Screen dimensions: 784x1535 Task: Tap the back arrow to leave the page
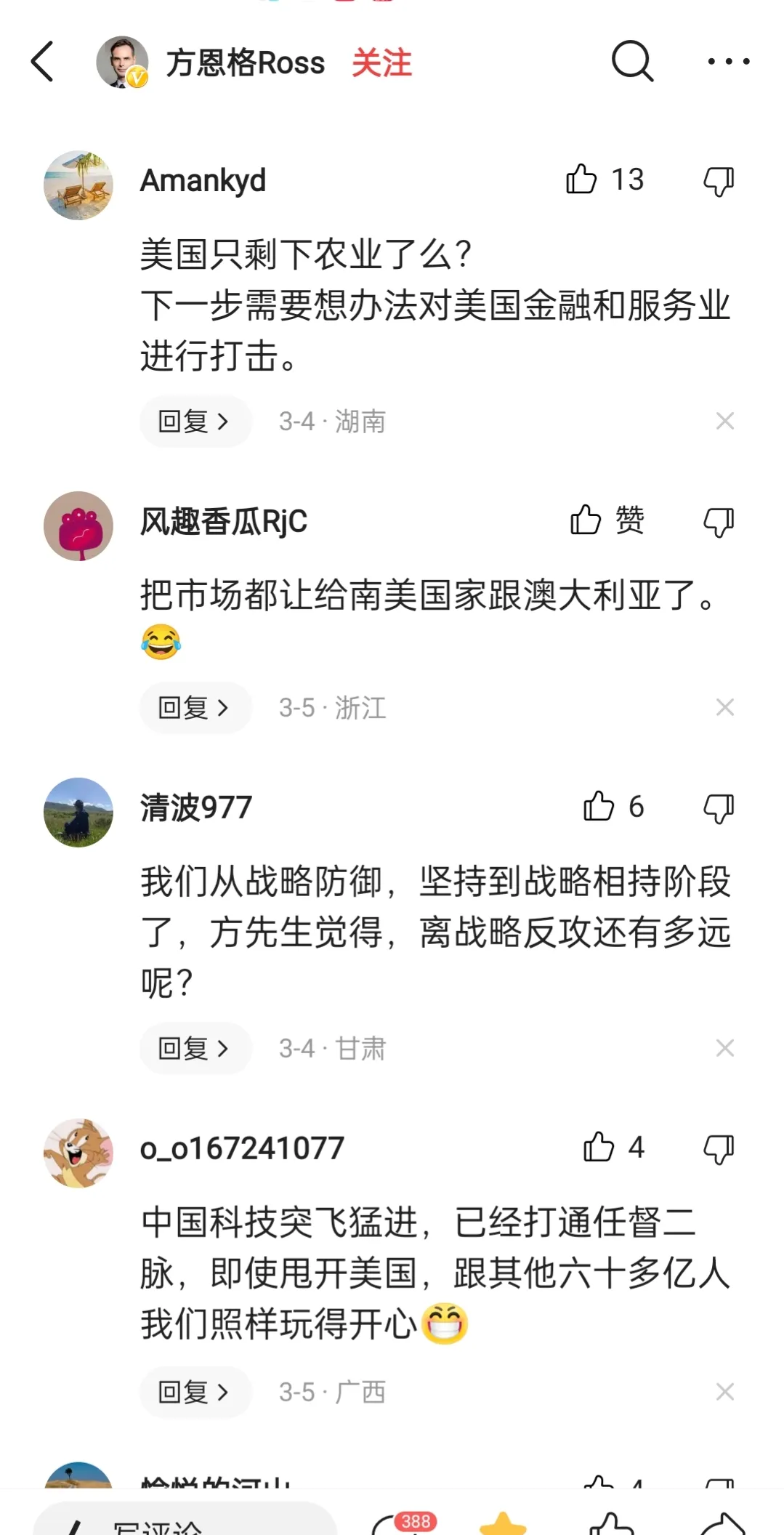point(41,63)
